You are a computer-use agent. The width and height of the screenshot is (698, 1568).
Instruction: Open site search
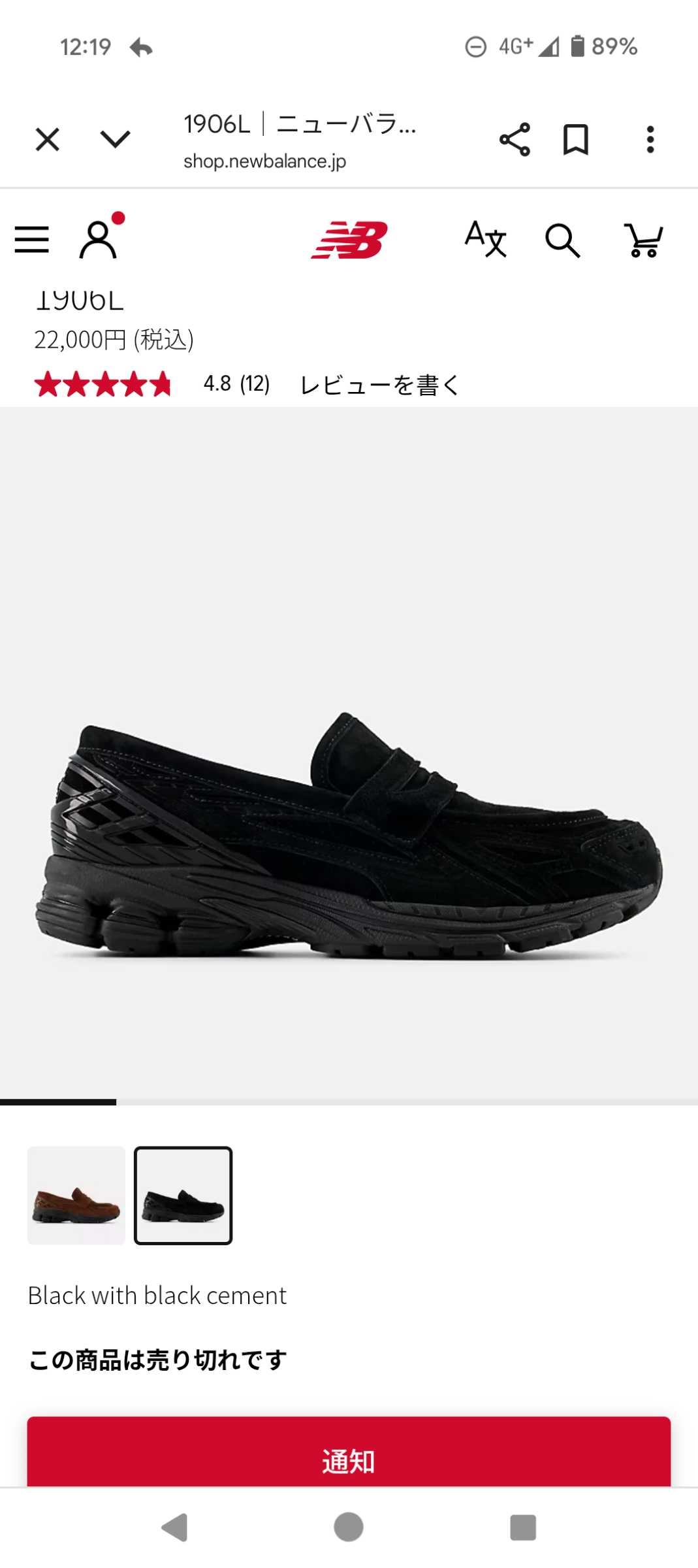[x=562, y=240]
